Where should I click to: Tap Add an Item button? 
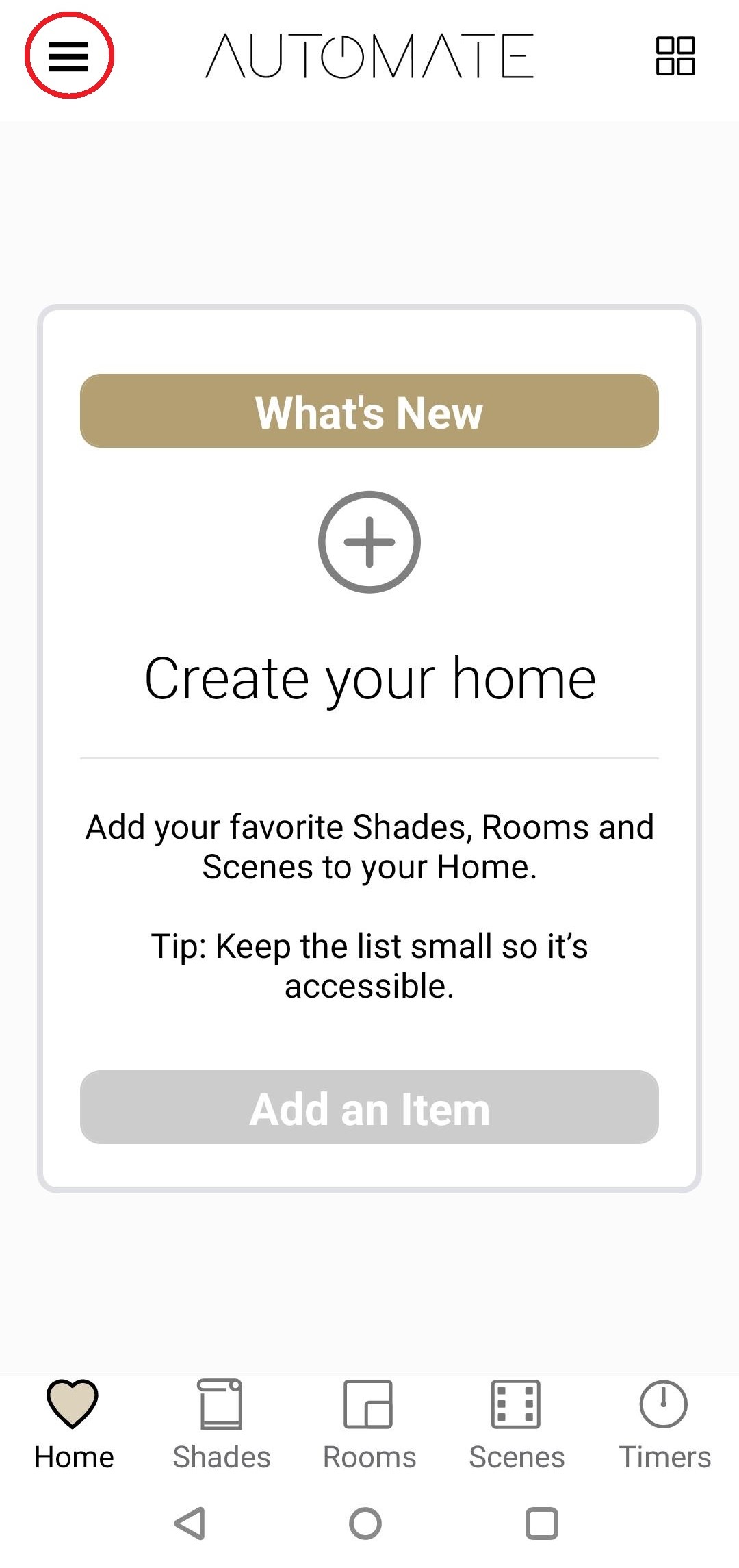pyautogui.click(x=369, y=1107)
